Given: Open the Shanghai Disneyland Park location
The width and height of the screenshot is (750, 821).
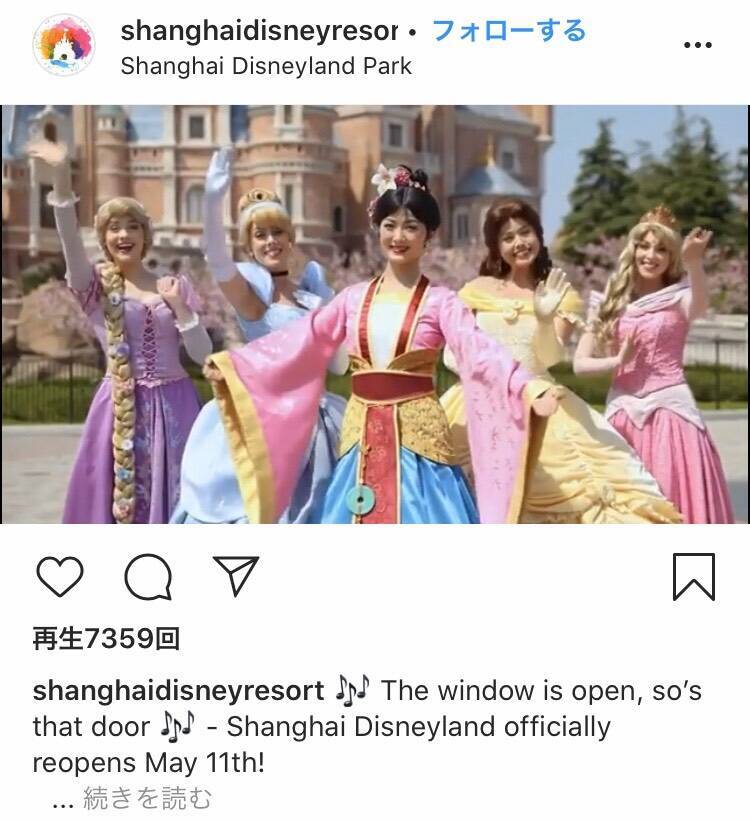Looking at the screenshot, I should point(265,67).
